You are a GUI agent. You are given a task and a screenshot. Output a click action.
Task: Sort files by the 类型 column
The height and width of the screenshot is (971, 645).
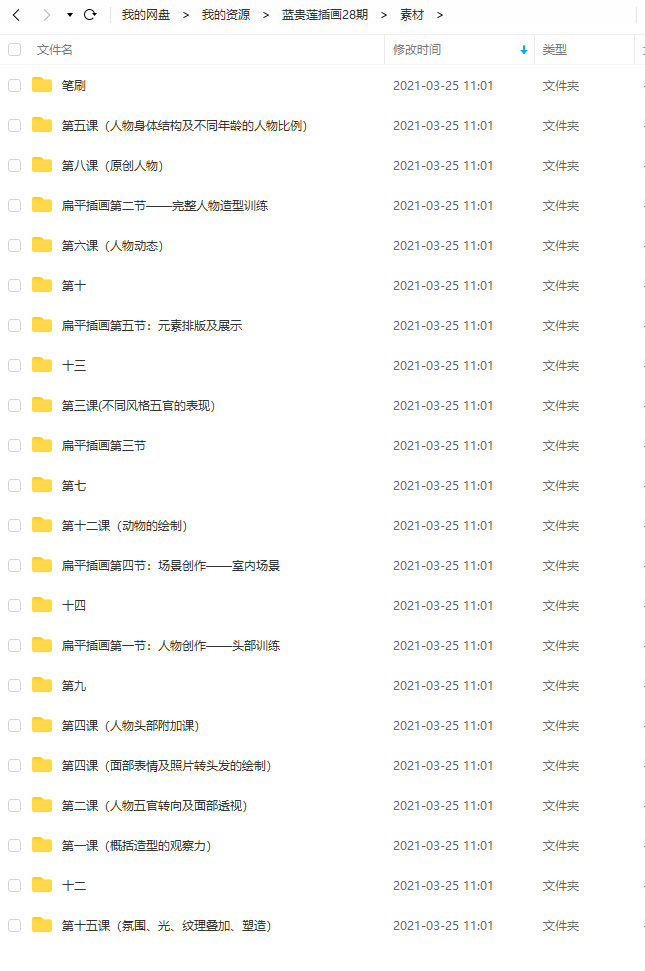pos(554,49)
